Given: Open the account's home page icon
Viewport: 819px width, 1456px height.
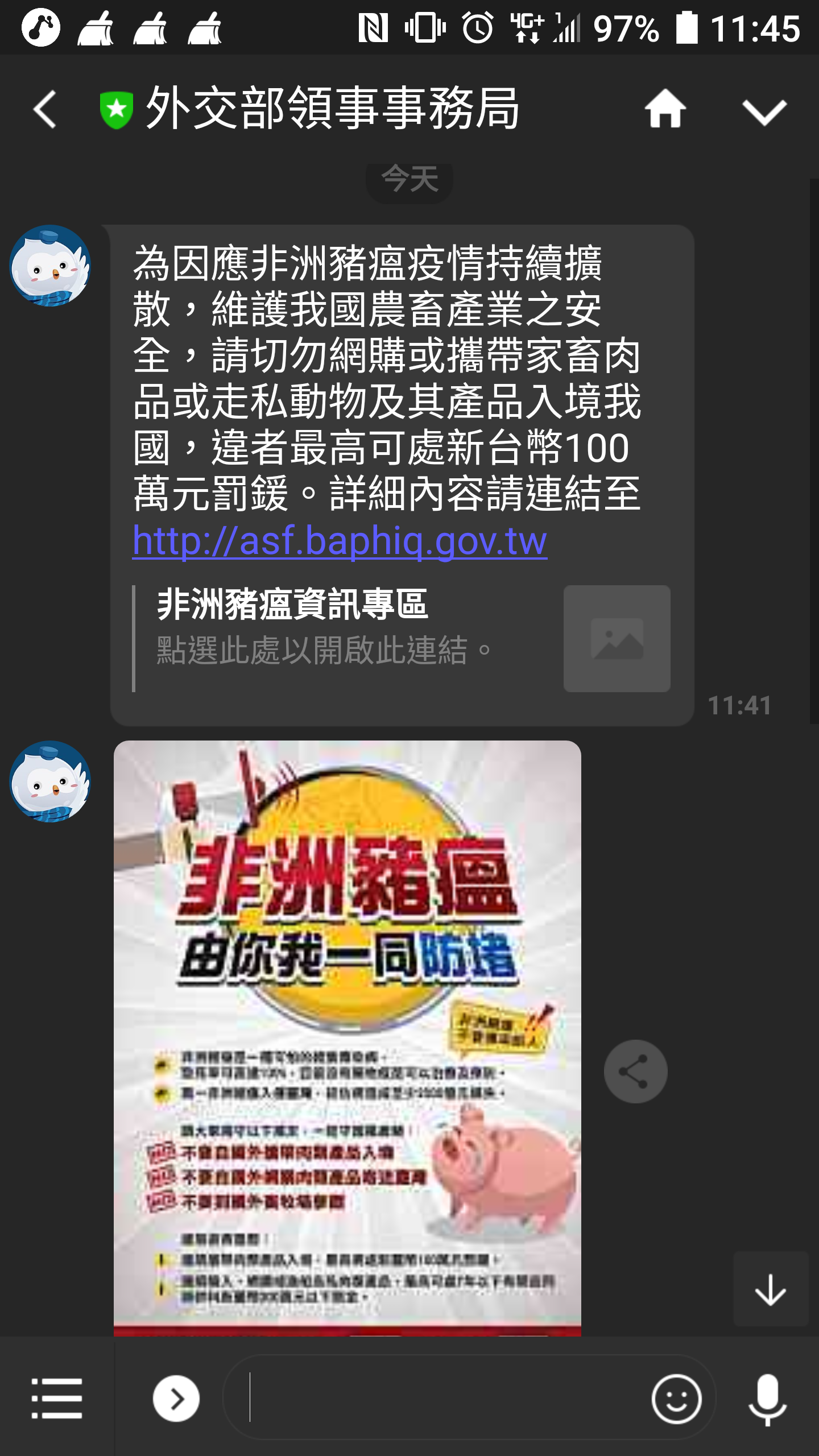Looking at the screenshot, I should [665, 108].
